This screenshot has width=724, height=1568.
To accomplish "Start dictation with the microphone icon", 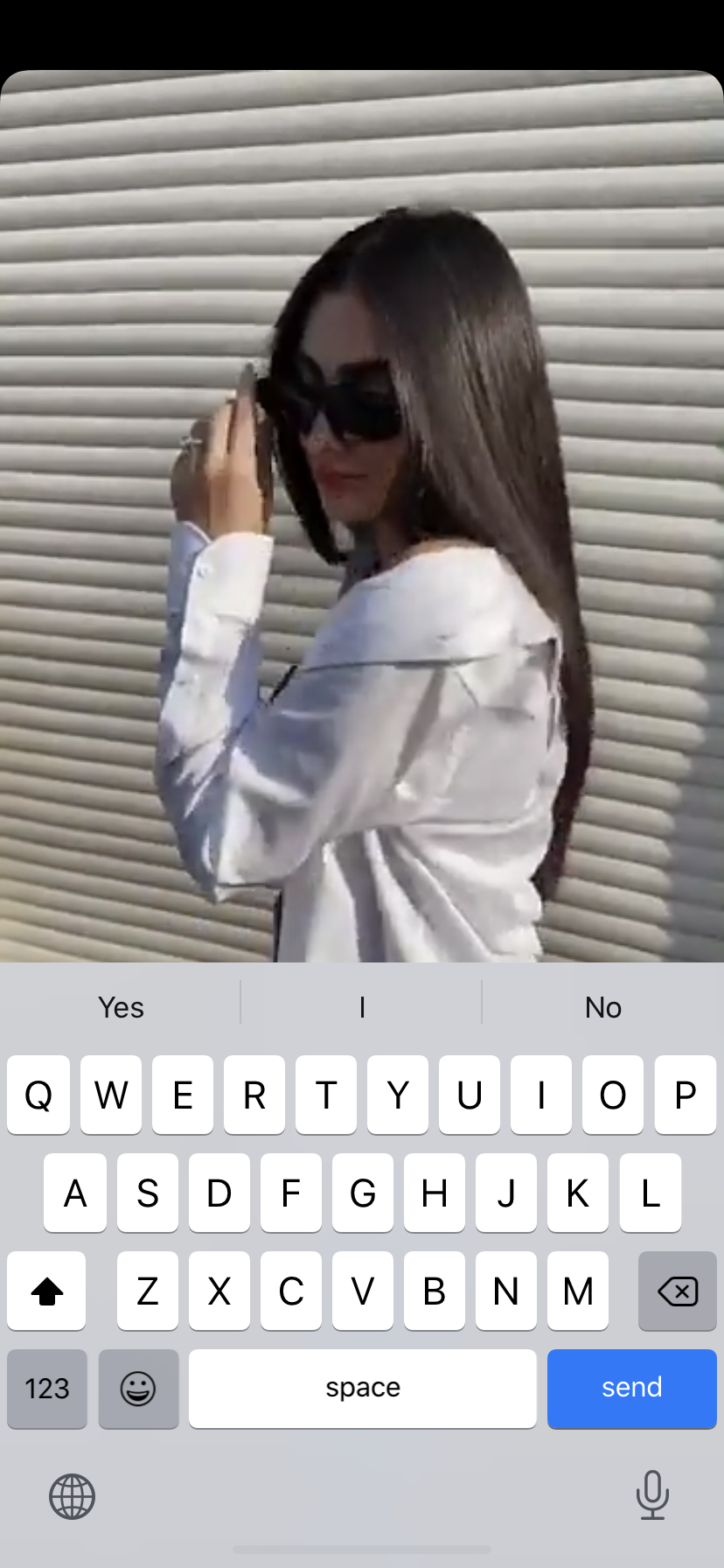I will point(652,1494).
